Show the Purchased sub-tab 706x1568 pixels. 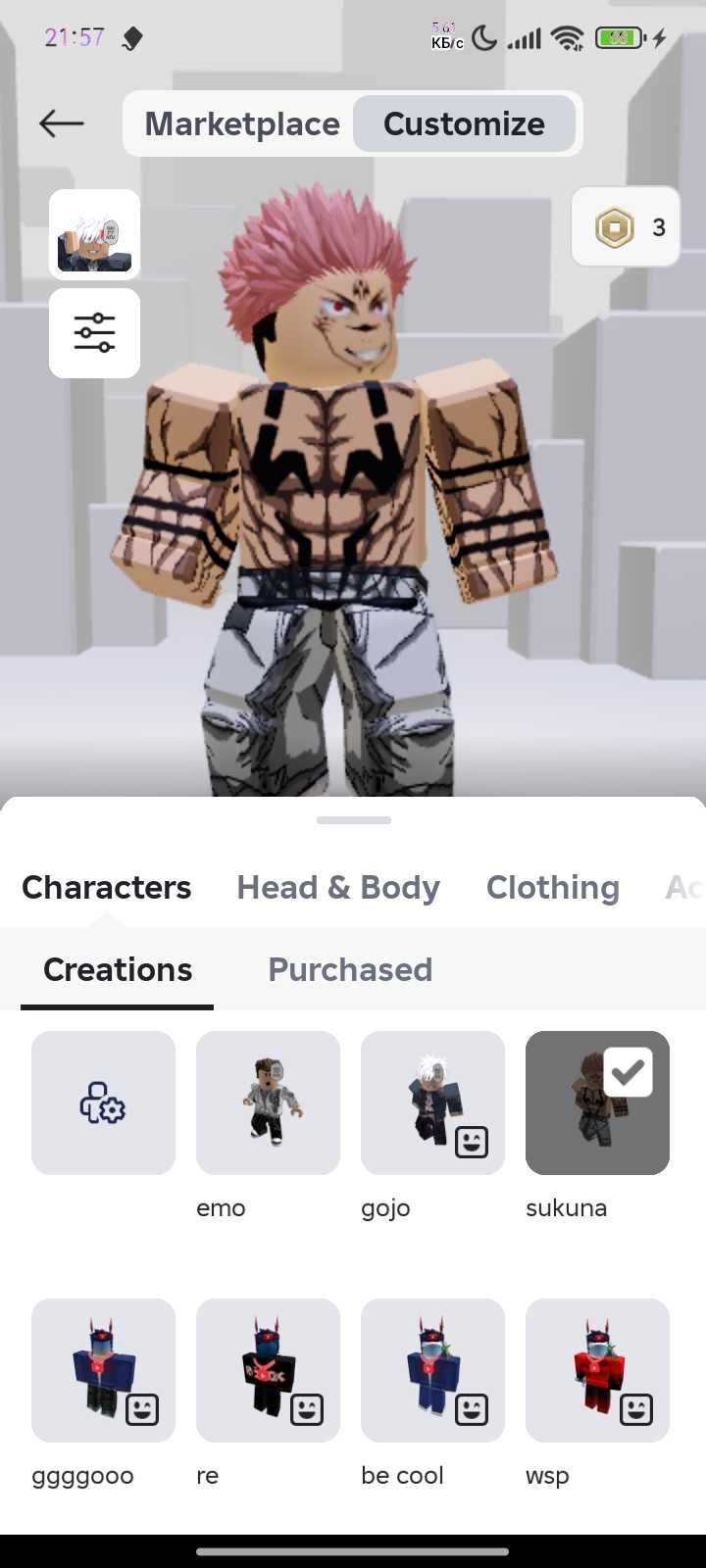[x=350, y=970]
